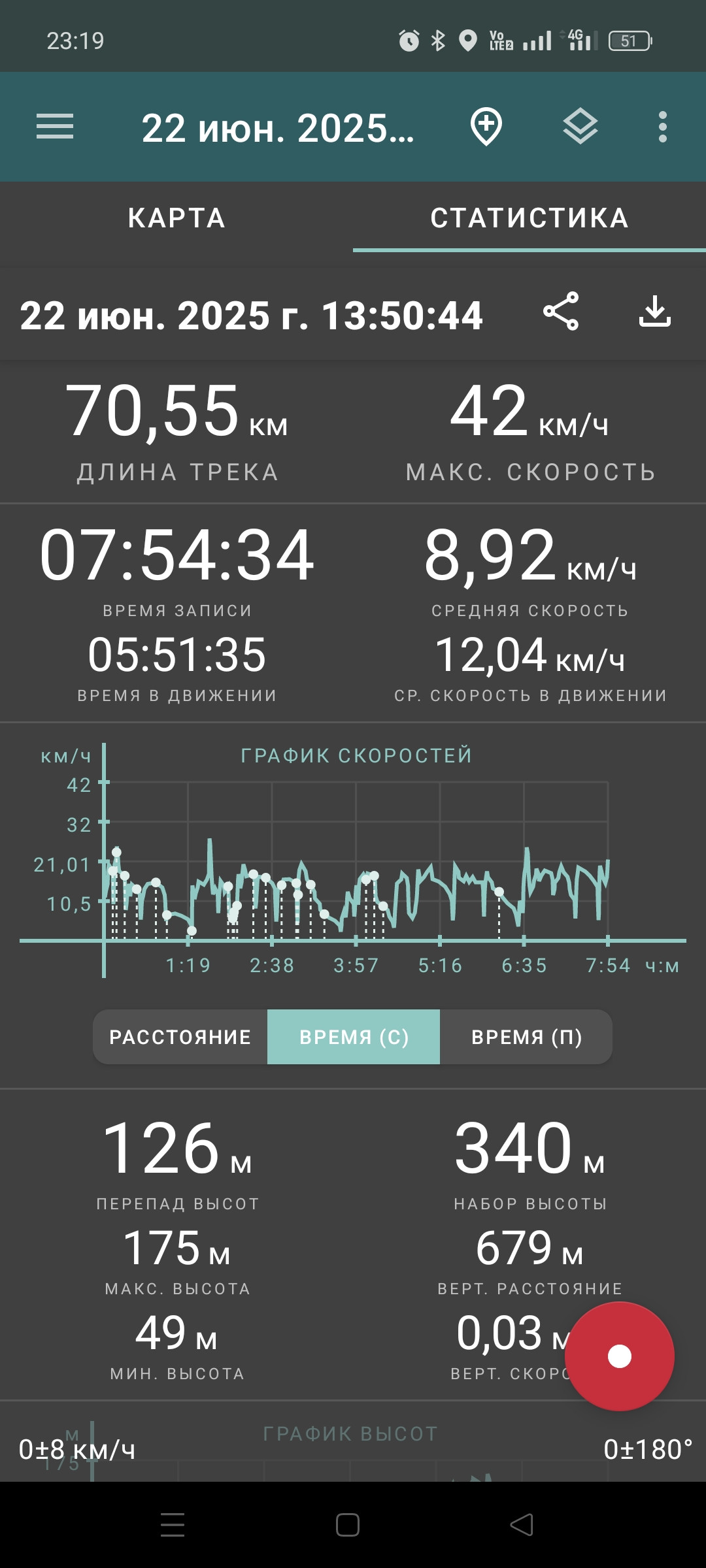This screenshot has height=1568, width=706.
Task: Go to the home screen
Action: [x=348, y=1525]
